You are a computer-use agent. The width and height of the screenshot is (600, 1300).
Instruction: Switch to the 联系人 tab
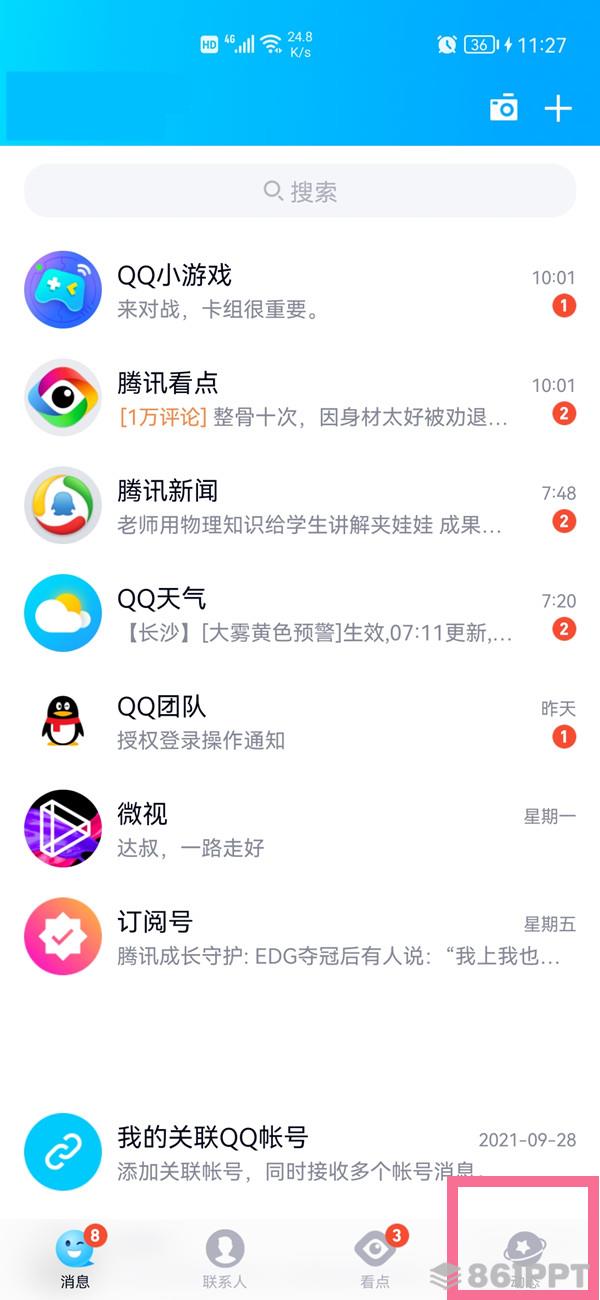225,1258
